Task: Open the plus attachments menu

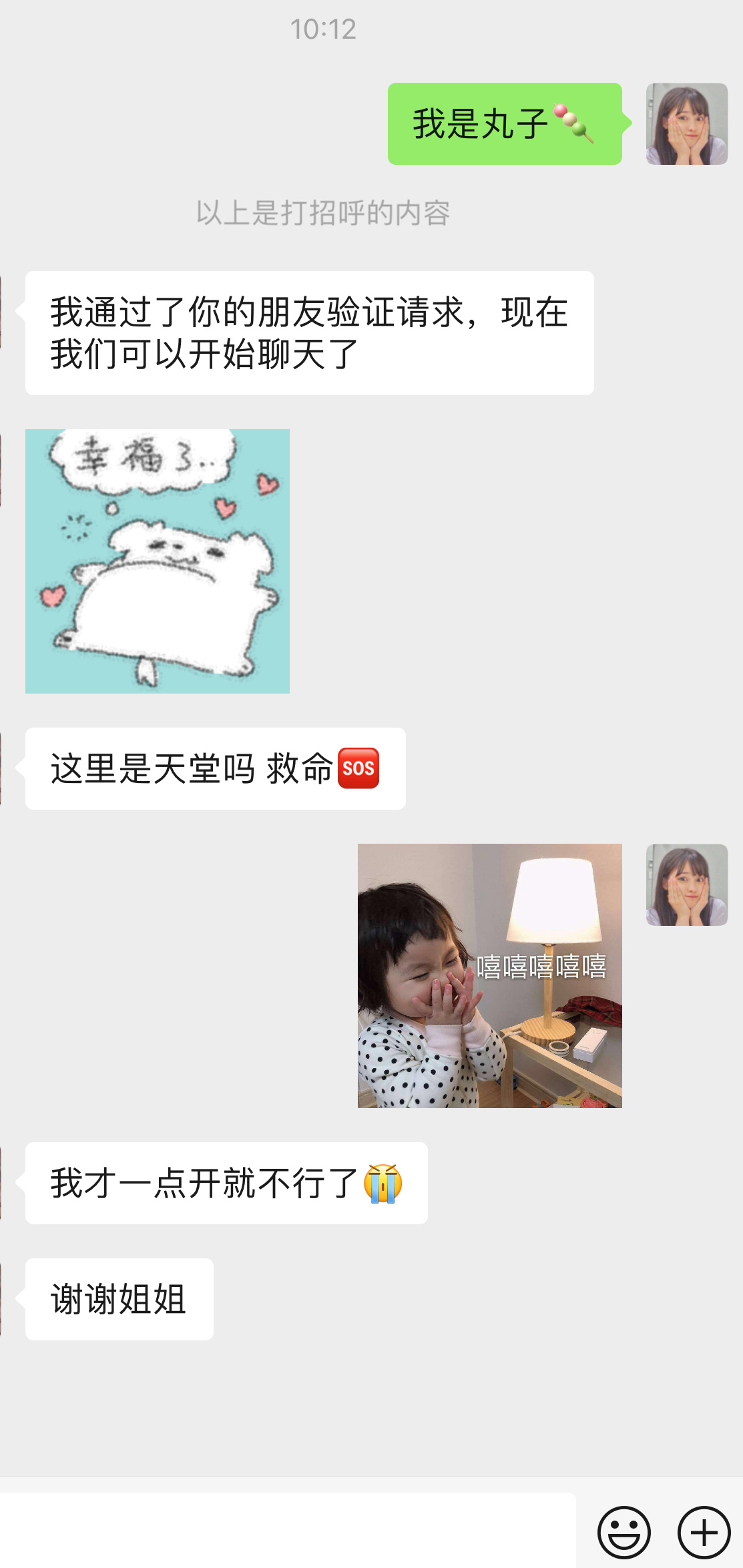Action: (x=704, y=1532)
